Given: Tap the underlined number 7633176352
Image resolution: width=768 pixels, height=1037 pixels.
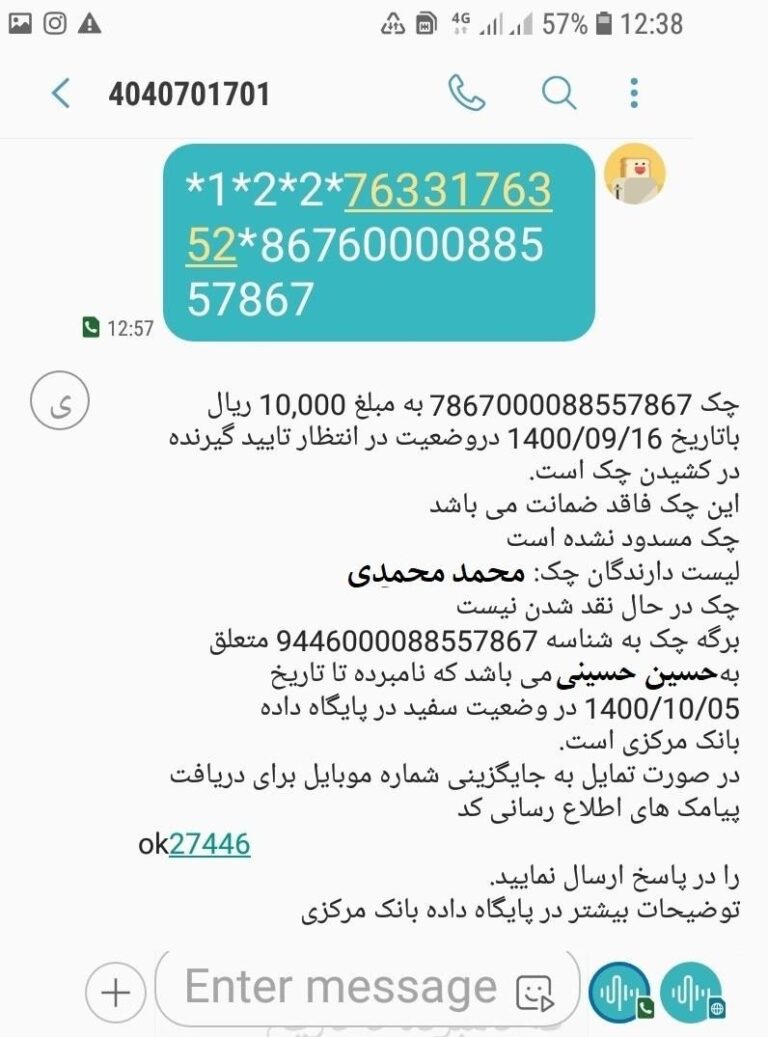Looking at the screenshot, I should 448,192.
